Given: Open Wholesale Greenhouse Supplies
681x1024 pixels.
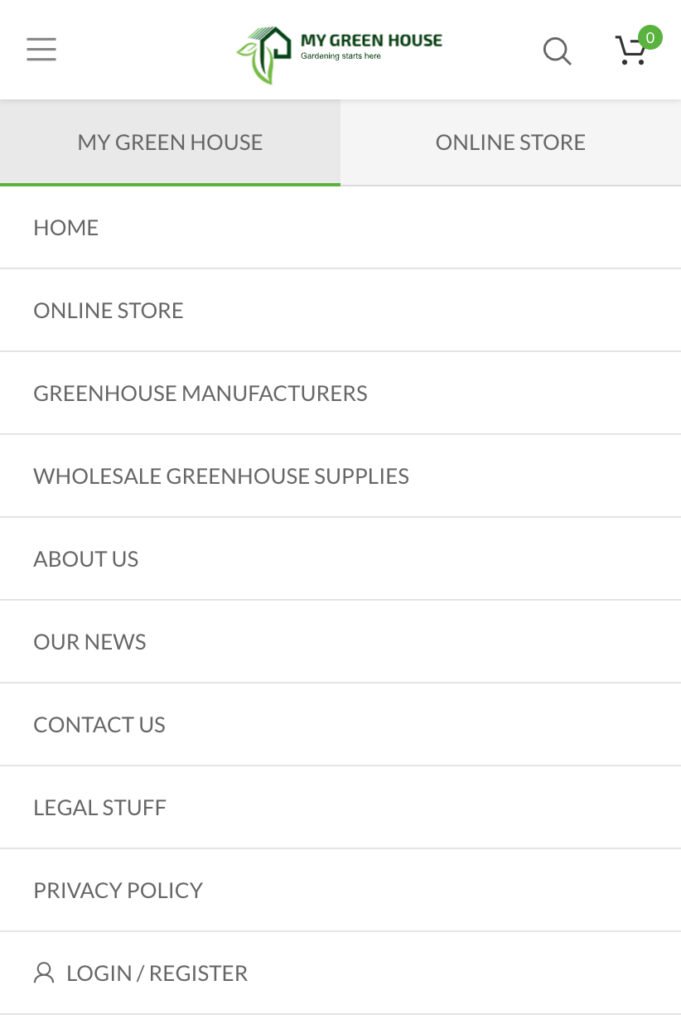Looking at the screenshot, I should [221, 477].
